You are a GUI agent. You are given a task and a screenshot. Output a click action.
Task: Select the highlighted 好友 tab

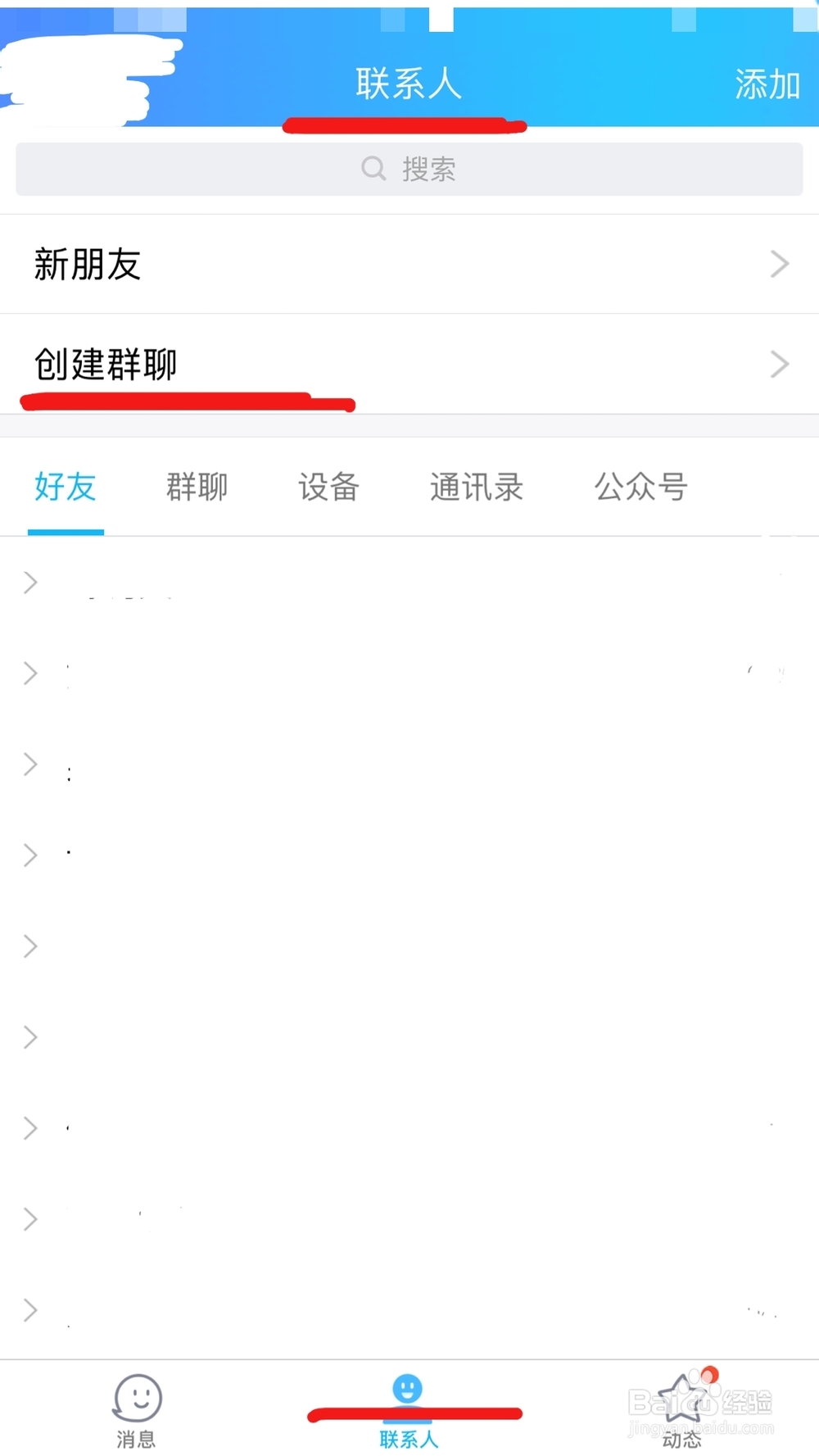click(x=66, y=487)
